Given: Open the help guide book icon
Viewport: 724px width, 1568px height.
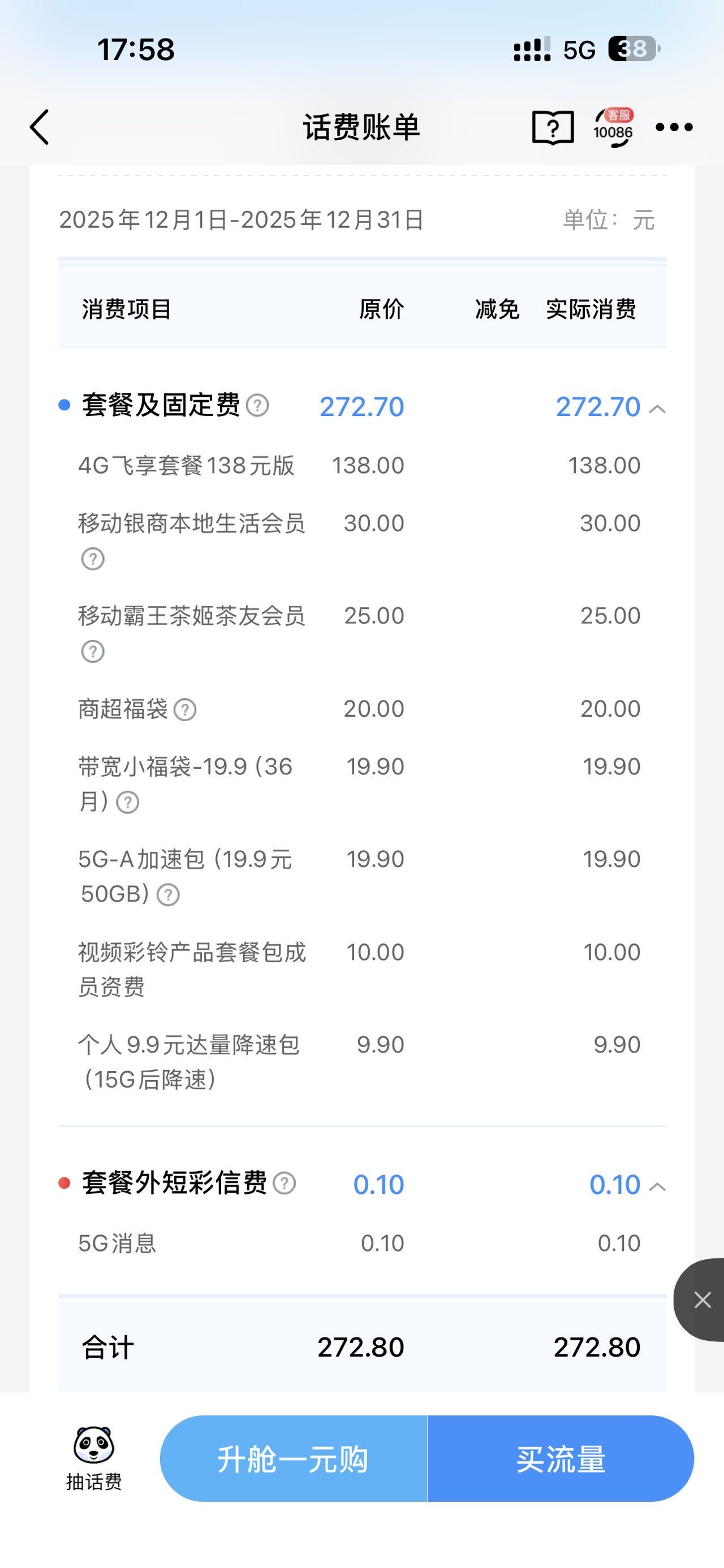Looking at the screenshot, I should [x=552, y=127].
